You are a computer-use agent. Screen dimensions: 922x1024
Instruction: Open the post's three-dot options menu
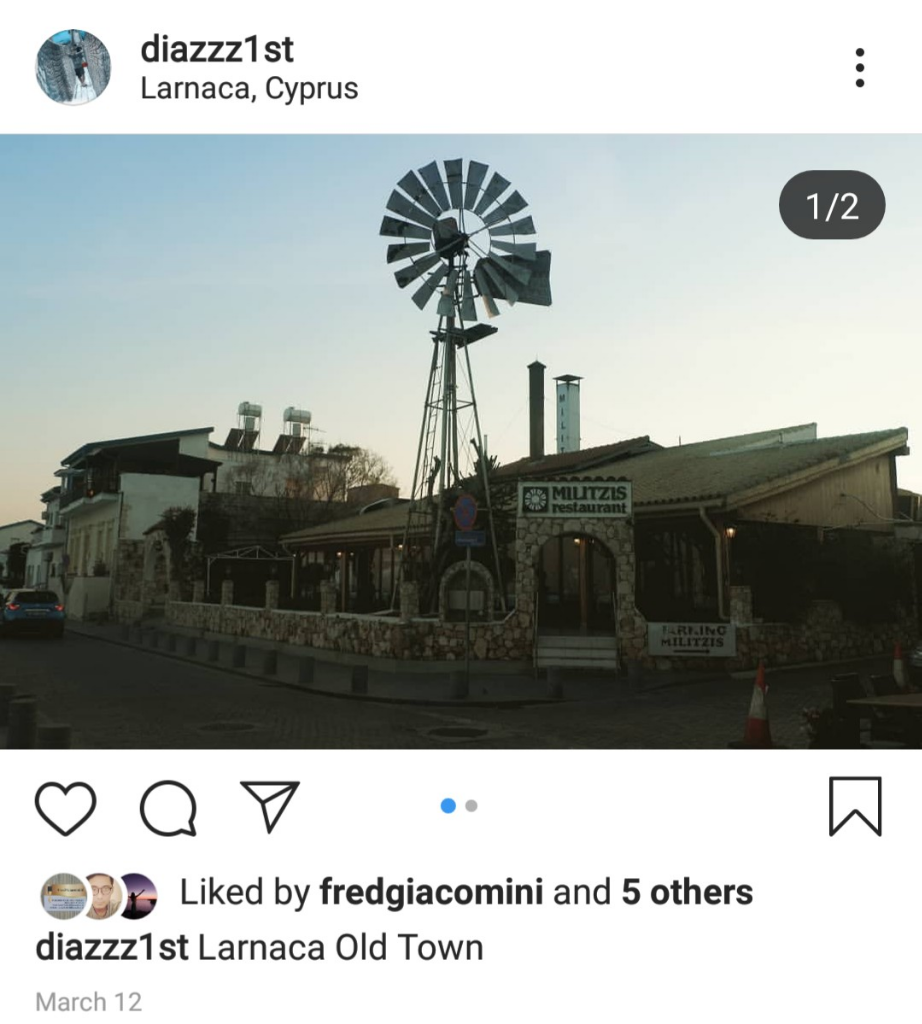[859, 68]
